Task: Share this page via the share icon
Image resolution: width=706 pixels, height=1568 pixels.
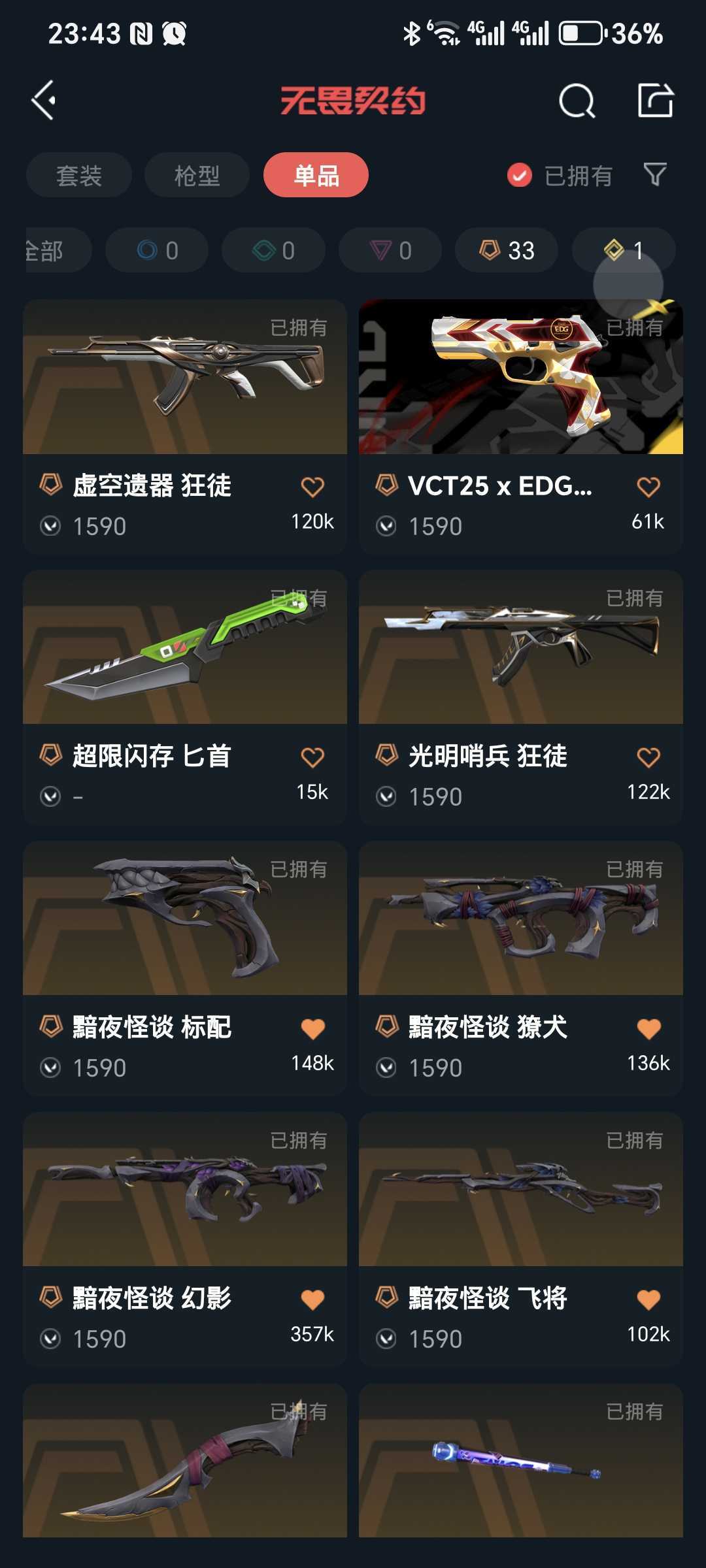Action: point(655,101)
